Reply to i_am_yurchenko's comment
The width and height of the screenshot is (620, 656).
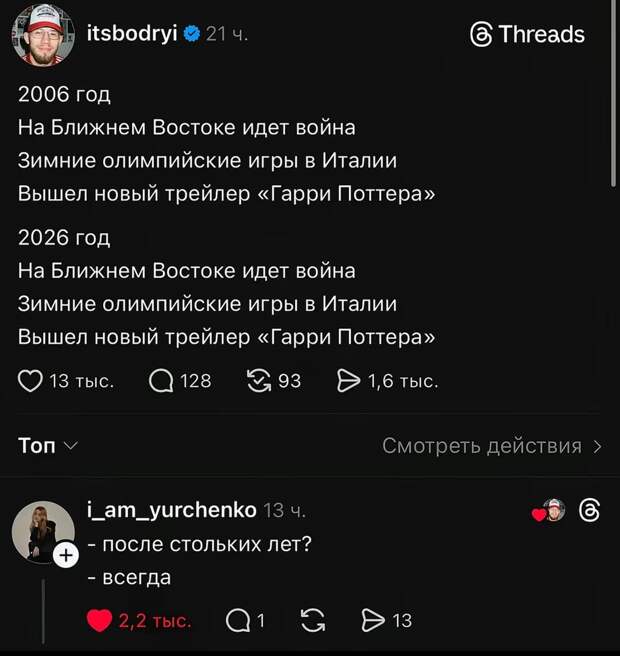tap(238, 621)
